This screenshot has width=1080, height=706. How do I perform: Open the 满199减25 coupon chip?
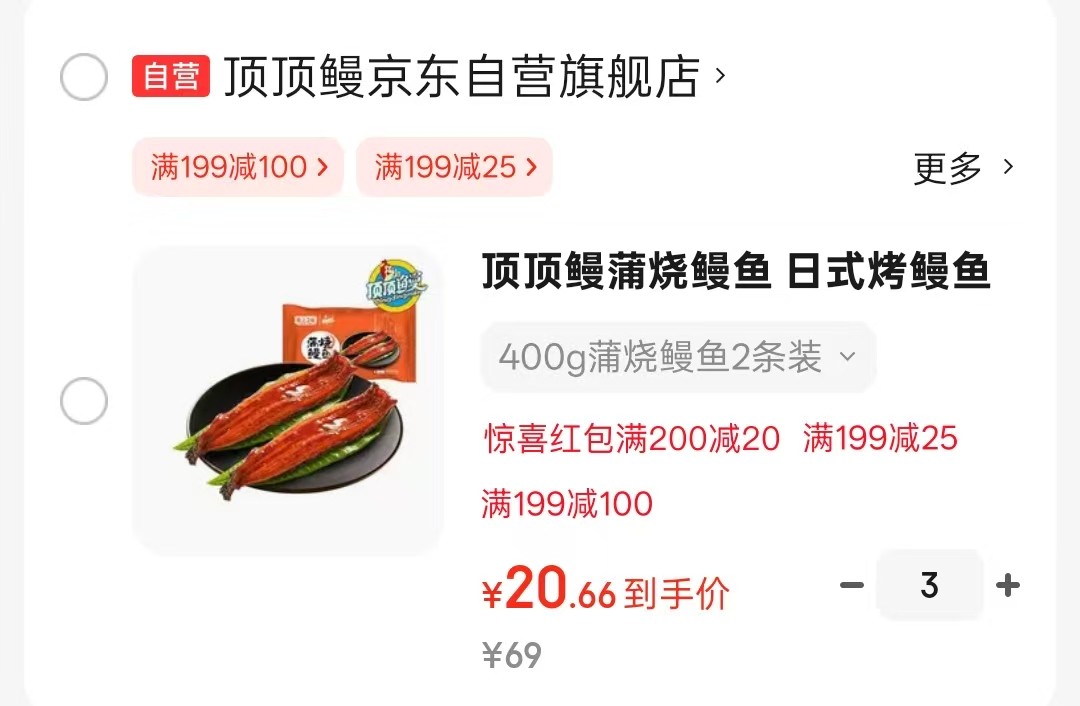pyautogui.click(x=455, y=167)
